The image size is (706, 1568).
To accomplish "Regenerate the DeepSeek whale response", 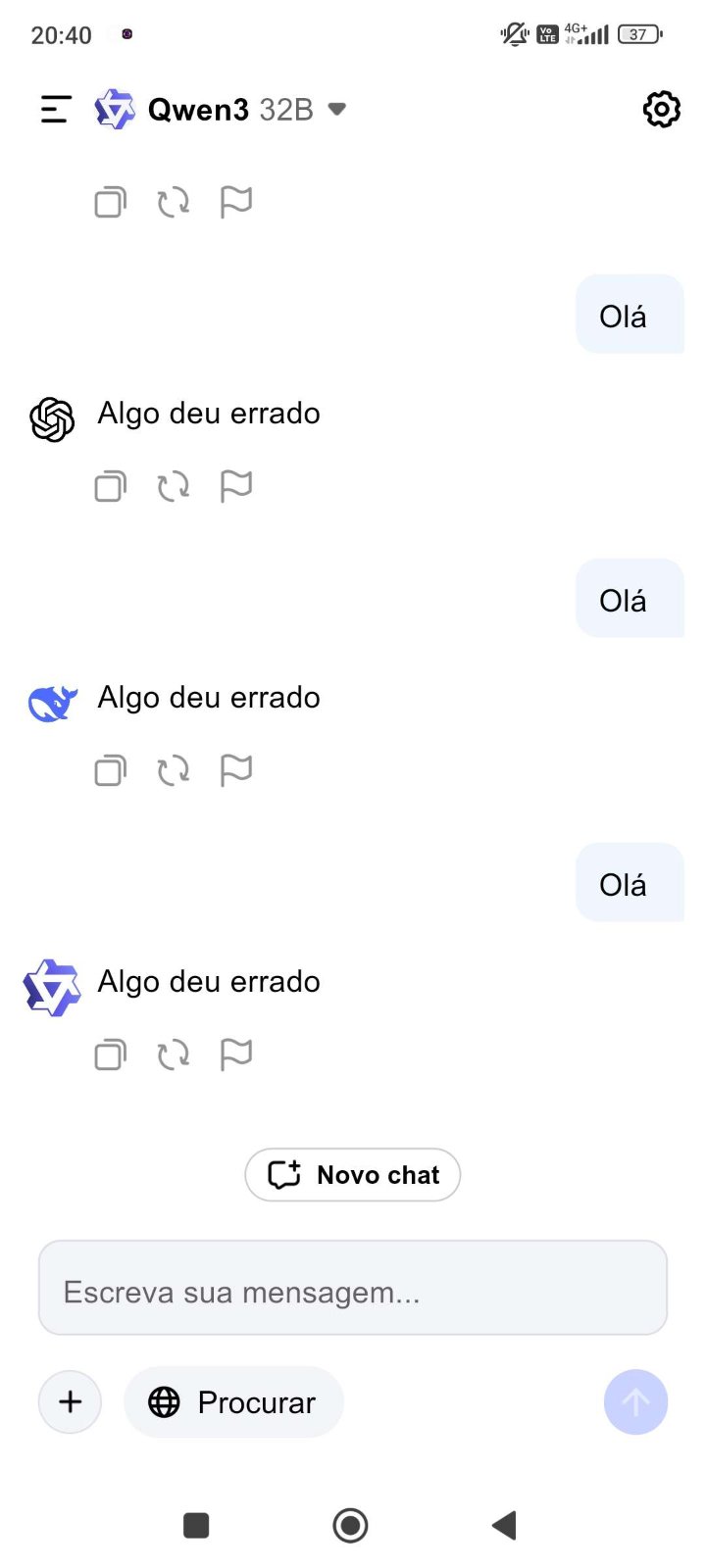I will [x=174, y=770].
